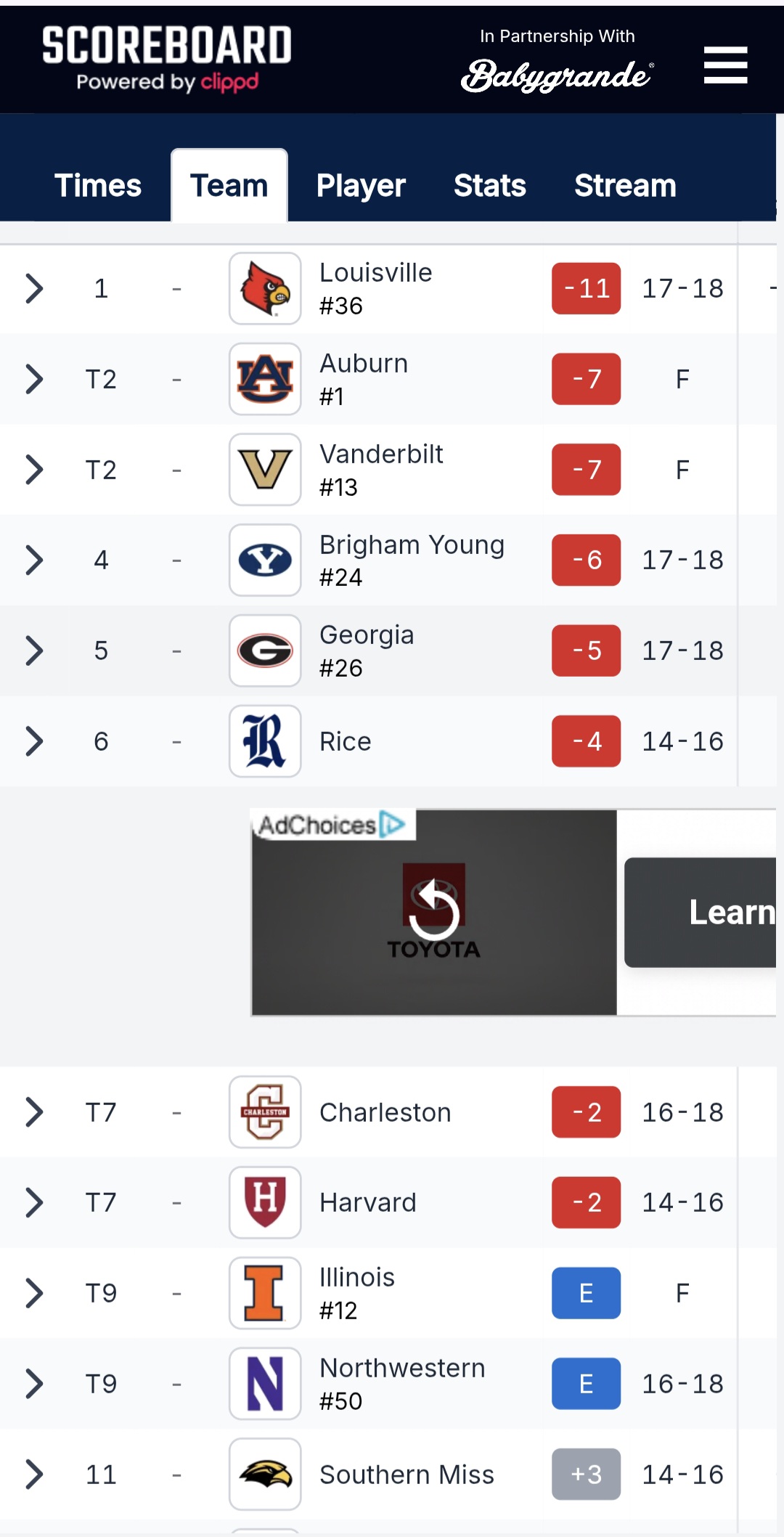
Task: Expand the Rice team row
Action: coord(34,741)
